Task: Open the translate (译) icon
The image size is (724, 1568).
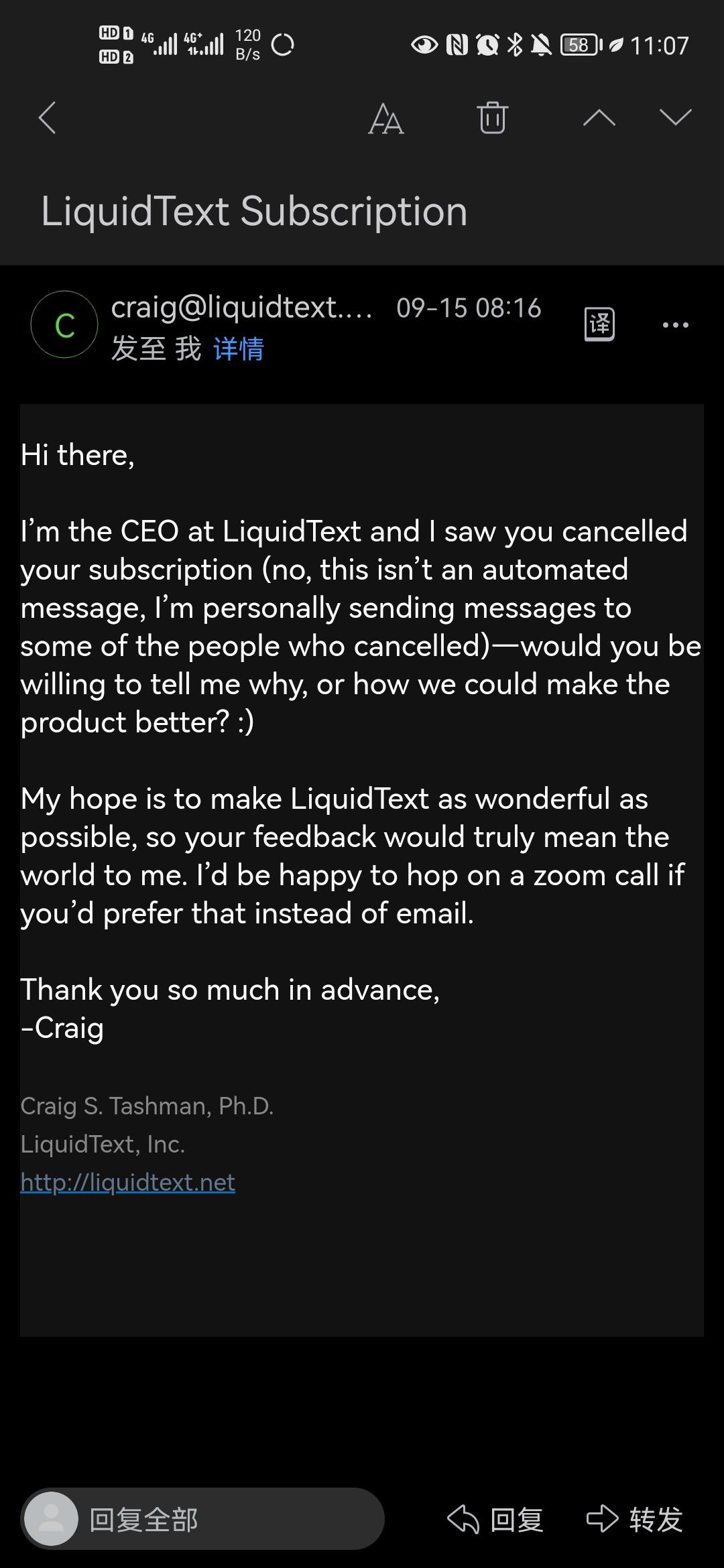Action: (599, 324)
